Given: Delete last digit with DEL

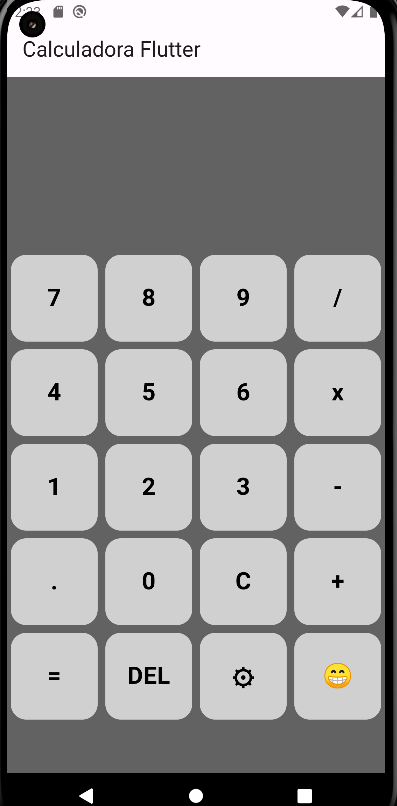Looking at the screenshot, I should 149,676.
